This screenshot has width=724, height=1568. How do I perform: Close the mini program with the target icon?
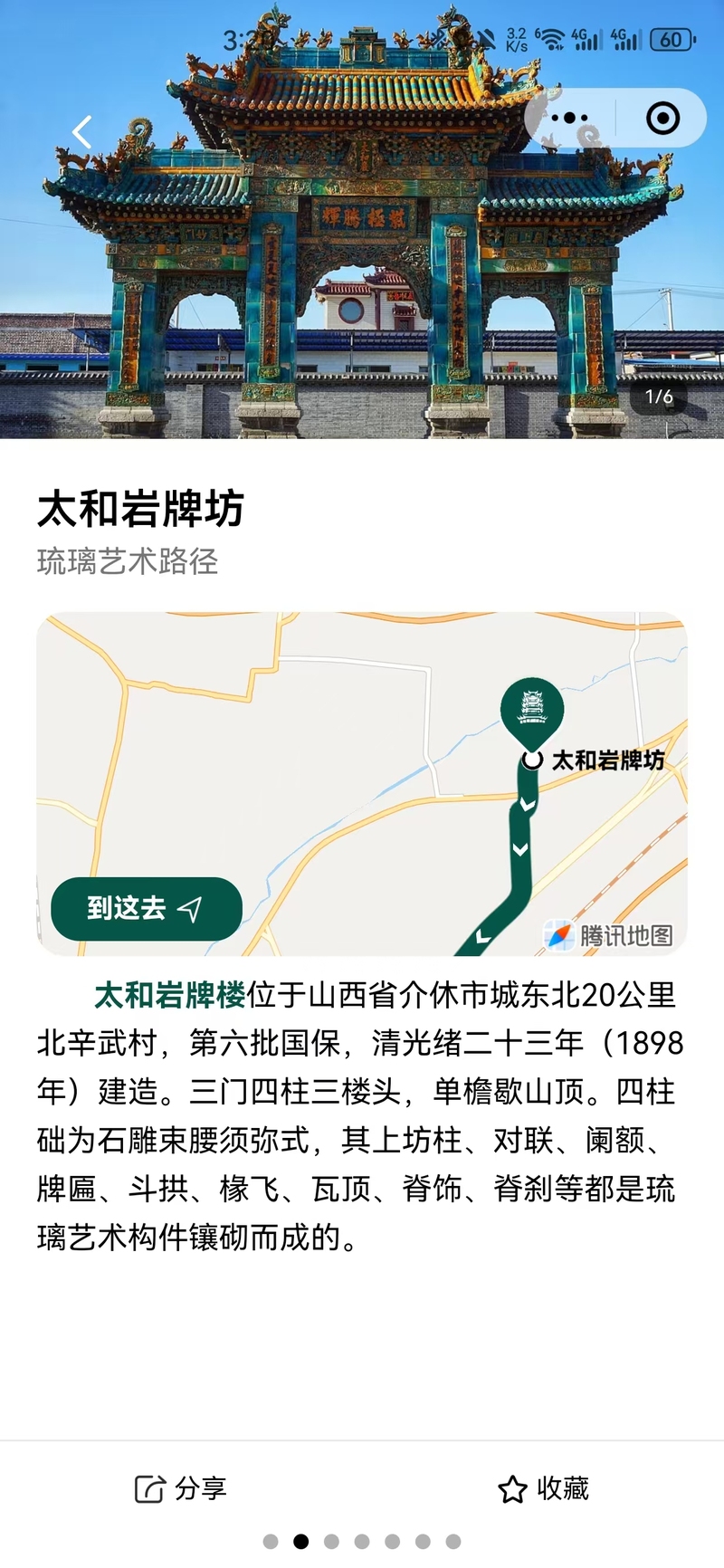coord(662,118)
